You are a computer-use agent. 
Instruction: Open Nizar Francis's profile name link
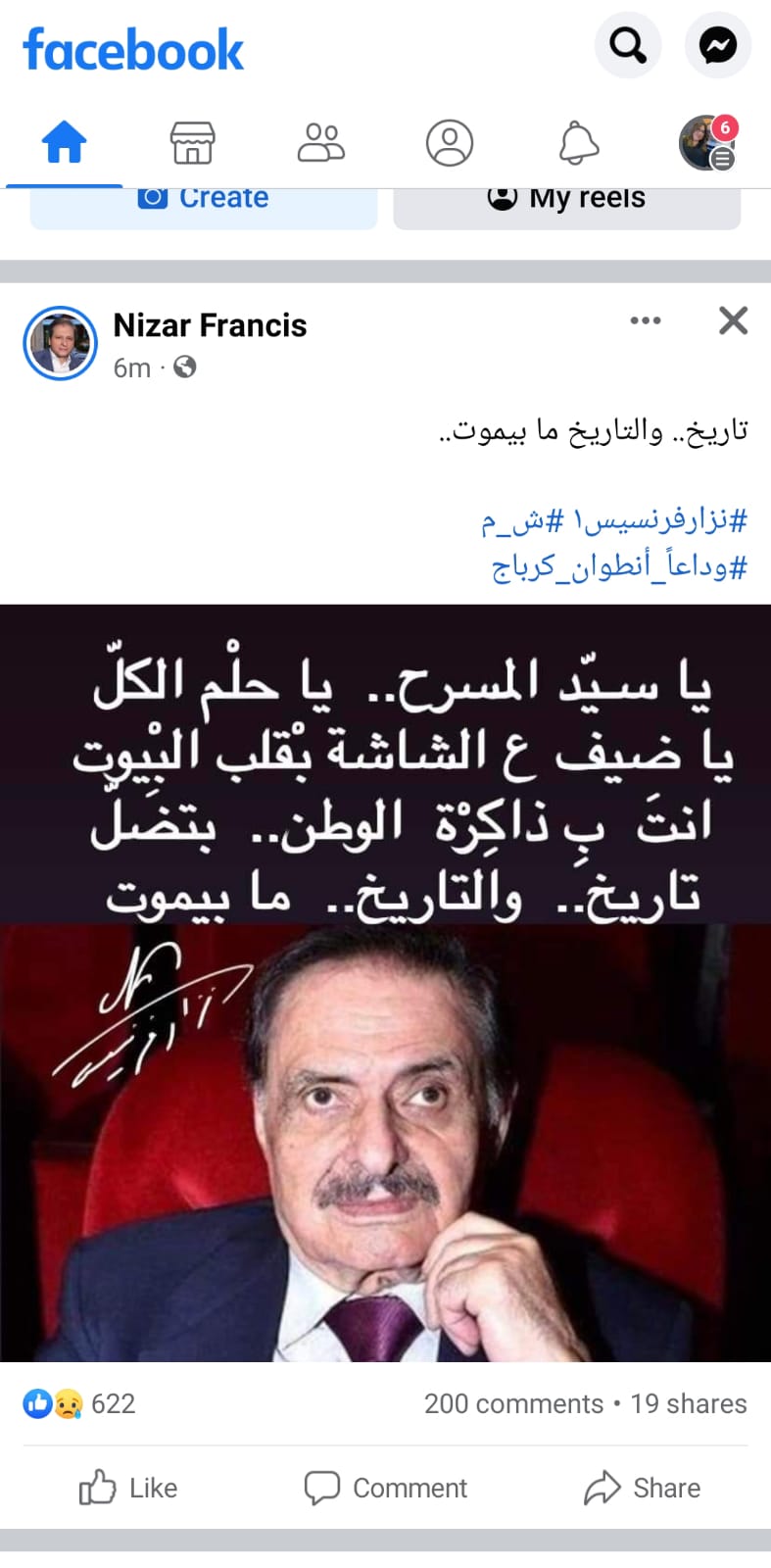pyautogui.click(x=210, y=325)
